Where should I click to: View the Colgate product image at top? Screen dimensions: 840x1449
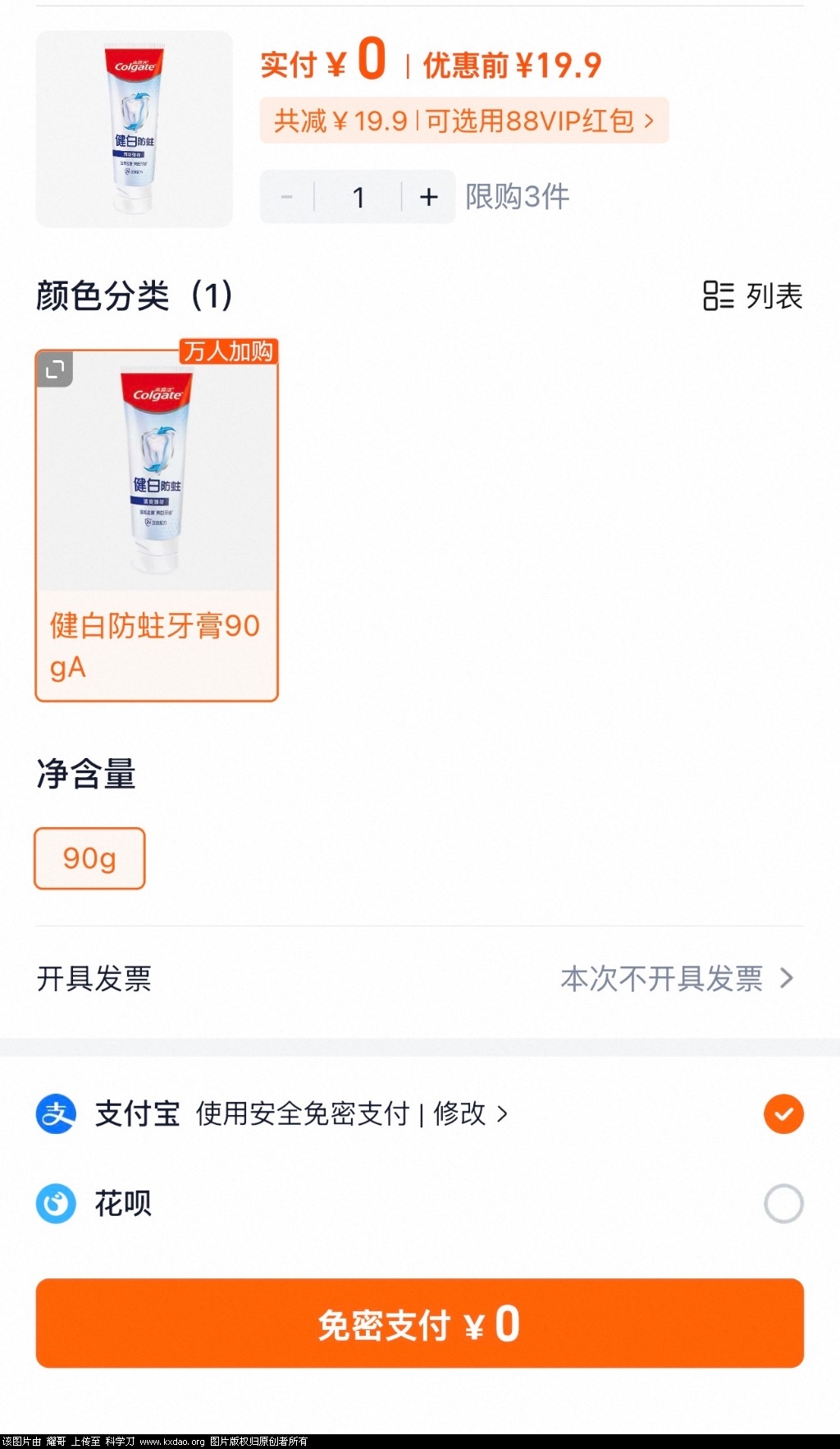click(135, 129)
